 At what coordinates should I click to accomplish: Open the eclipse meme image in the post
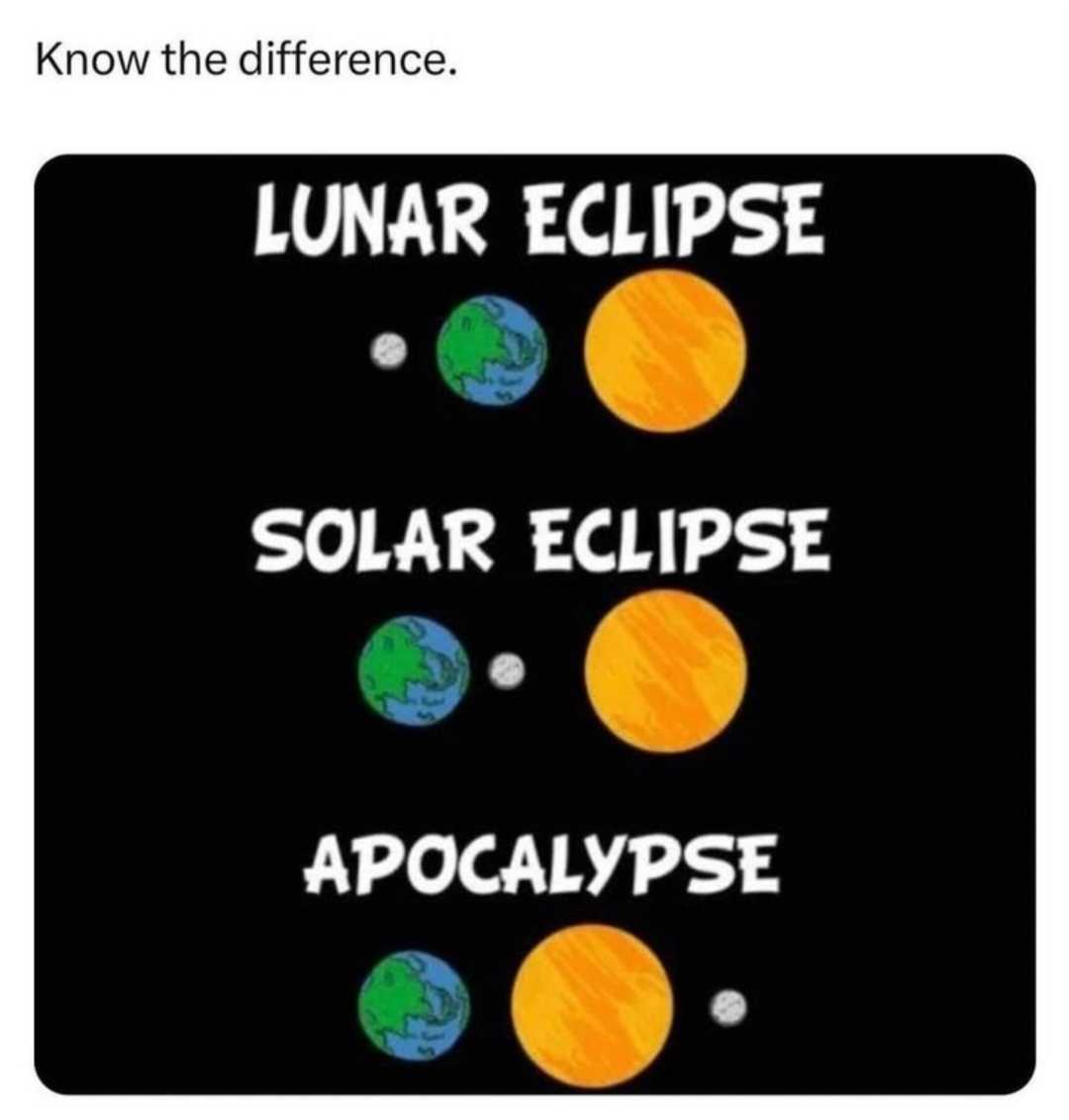point(534,624)
